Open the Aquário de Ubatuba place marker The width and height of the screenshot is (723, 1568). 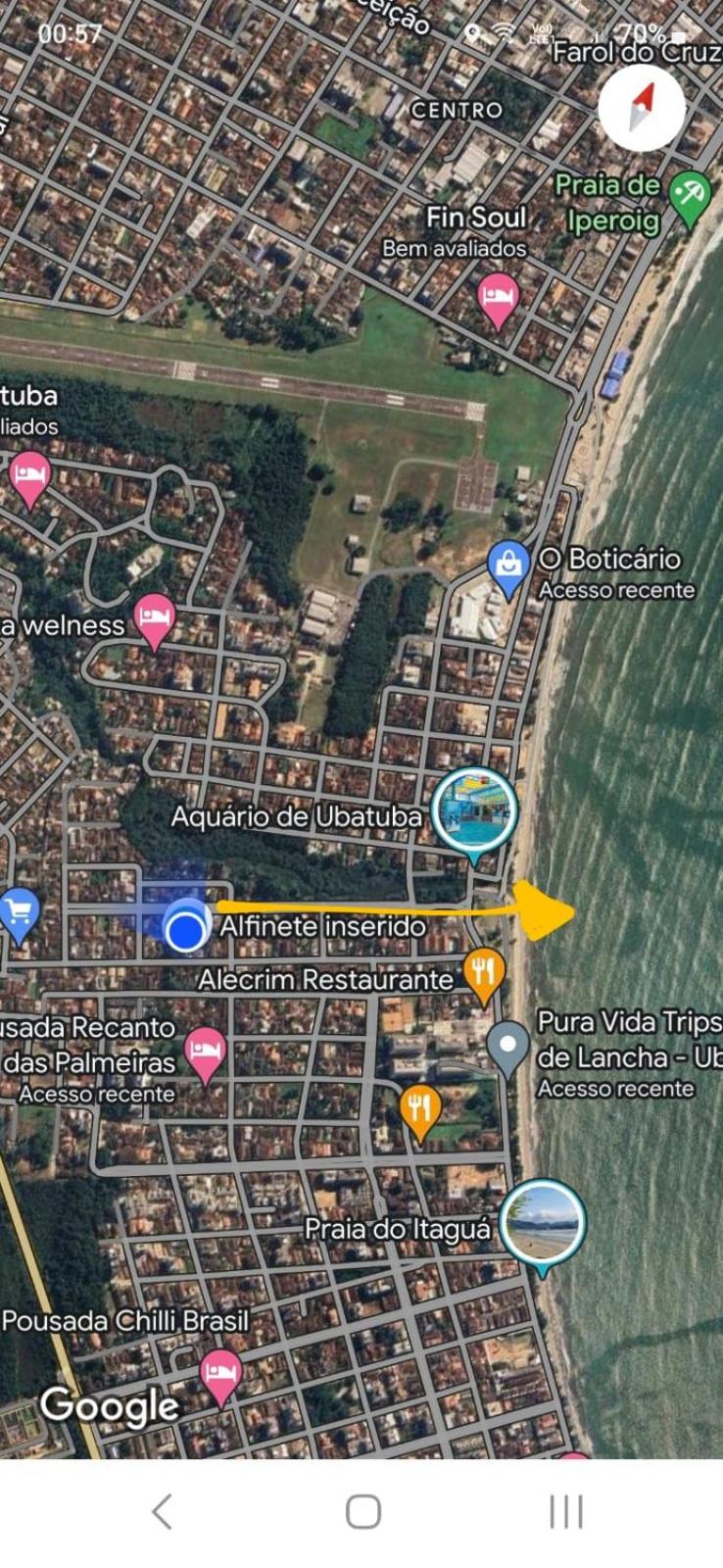click(x=474, y=811)
